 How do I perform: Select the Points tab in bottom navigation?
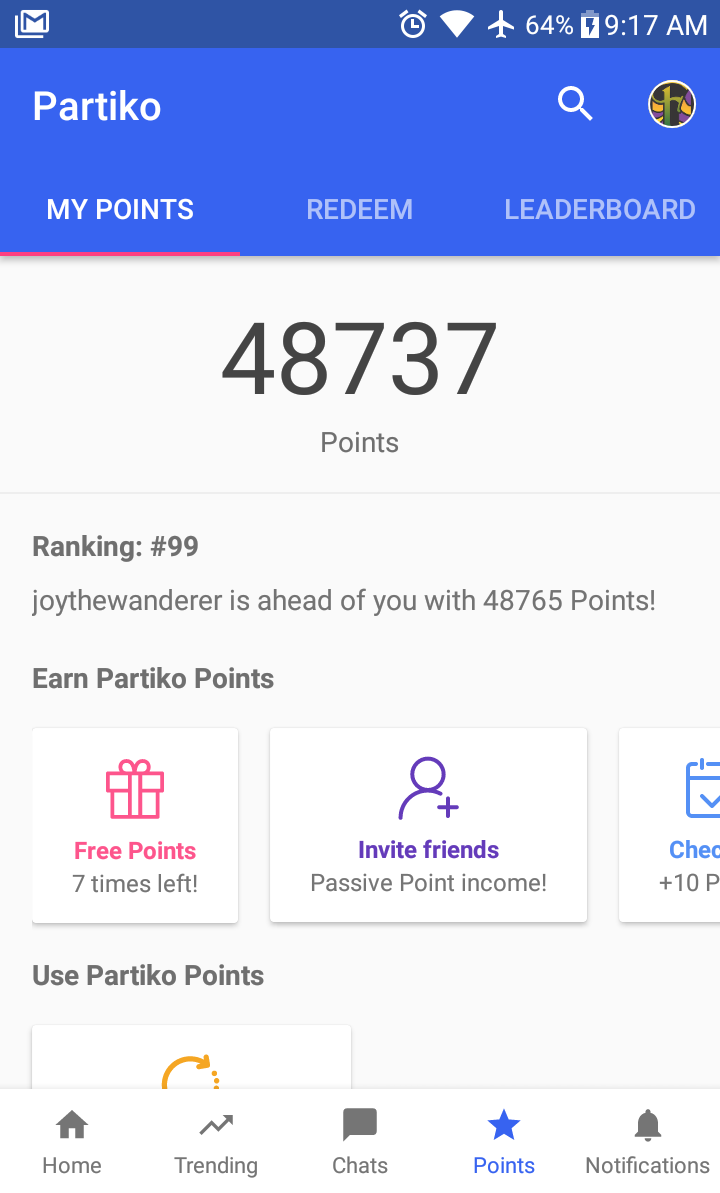504,1142
